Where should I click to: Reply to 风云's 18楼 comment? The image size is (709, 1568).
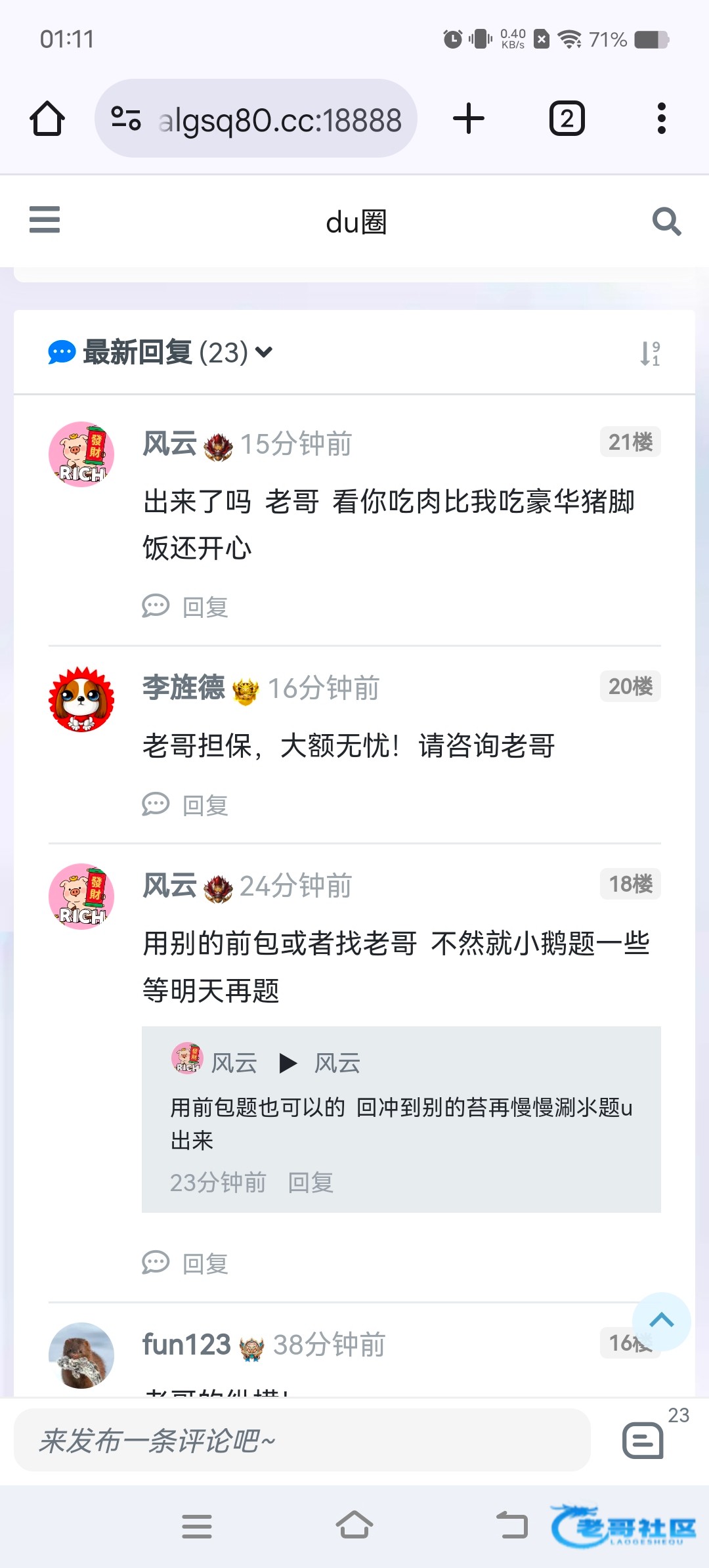186,1263
